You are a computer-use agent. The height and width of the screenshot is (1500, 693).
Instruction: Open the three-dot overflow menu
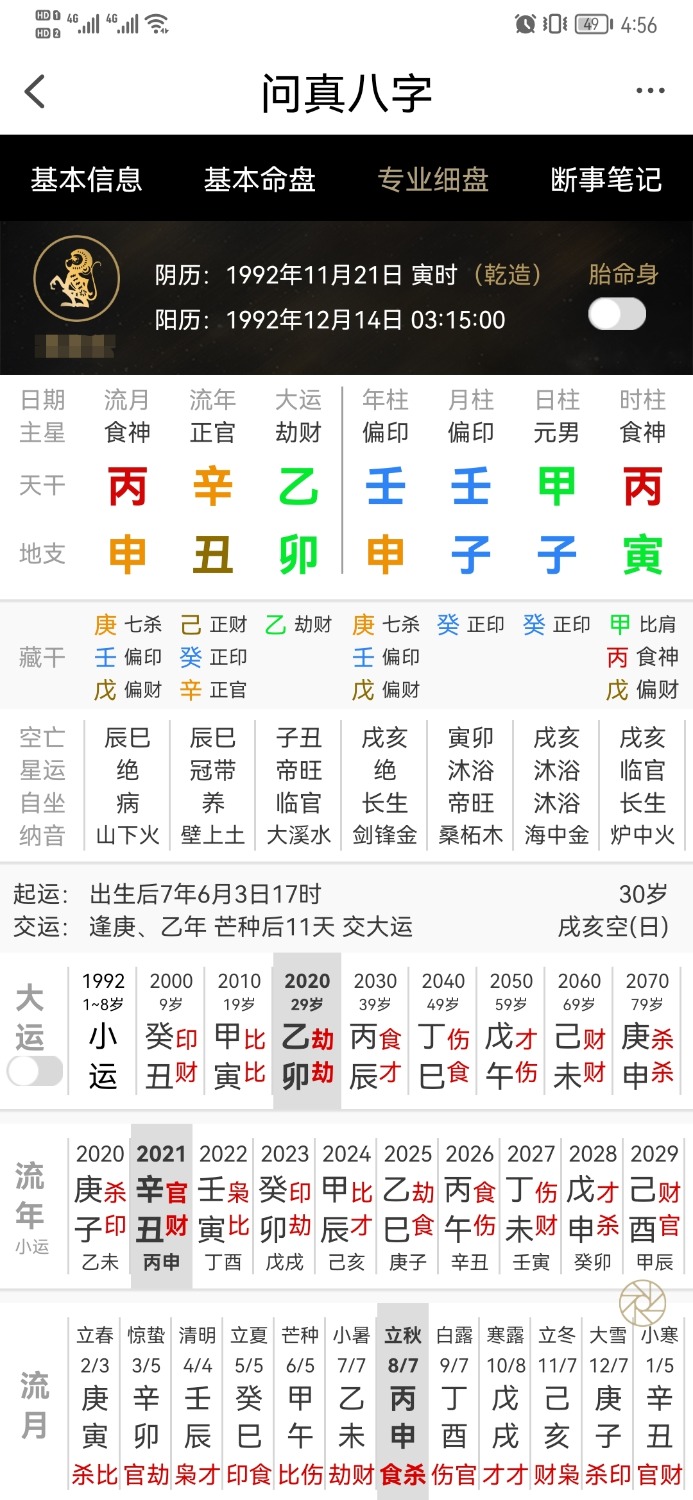pyautogui.click(x=650, y=92)
